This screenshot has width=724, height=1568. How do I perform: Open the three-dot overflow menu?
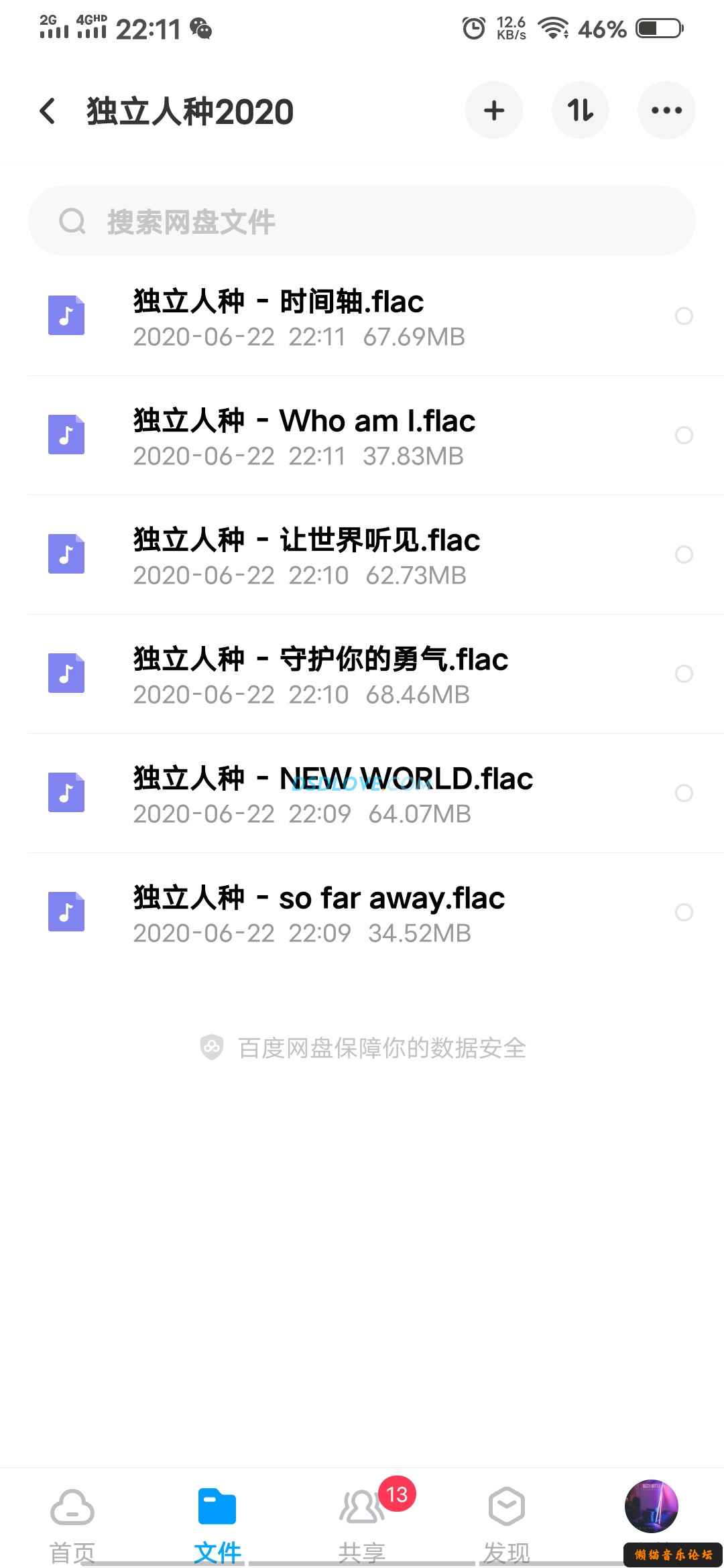pos(666,111)
